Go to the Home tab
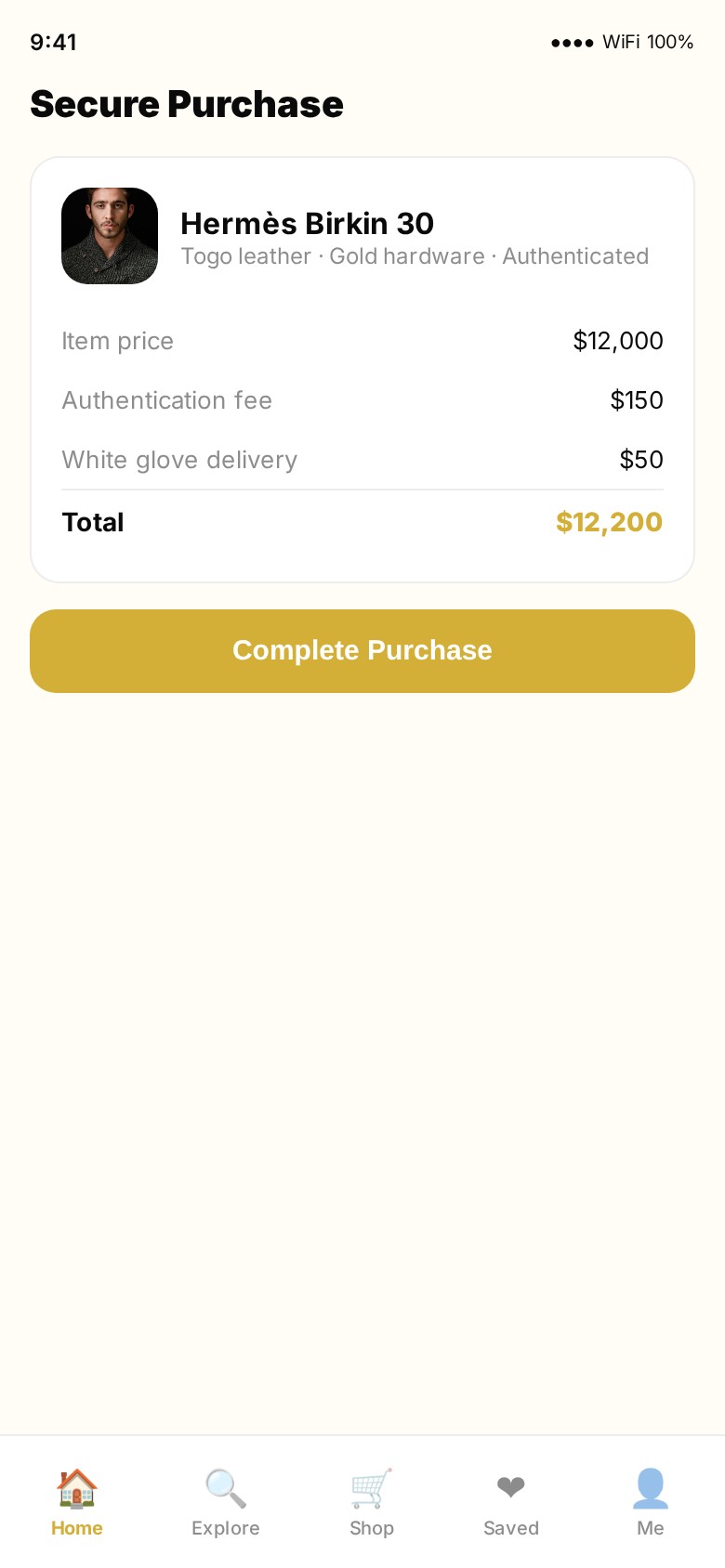Image resolution: width=725 pixels, height=1568 pixels. (x=77, y=1502)
